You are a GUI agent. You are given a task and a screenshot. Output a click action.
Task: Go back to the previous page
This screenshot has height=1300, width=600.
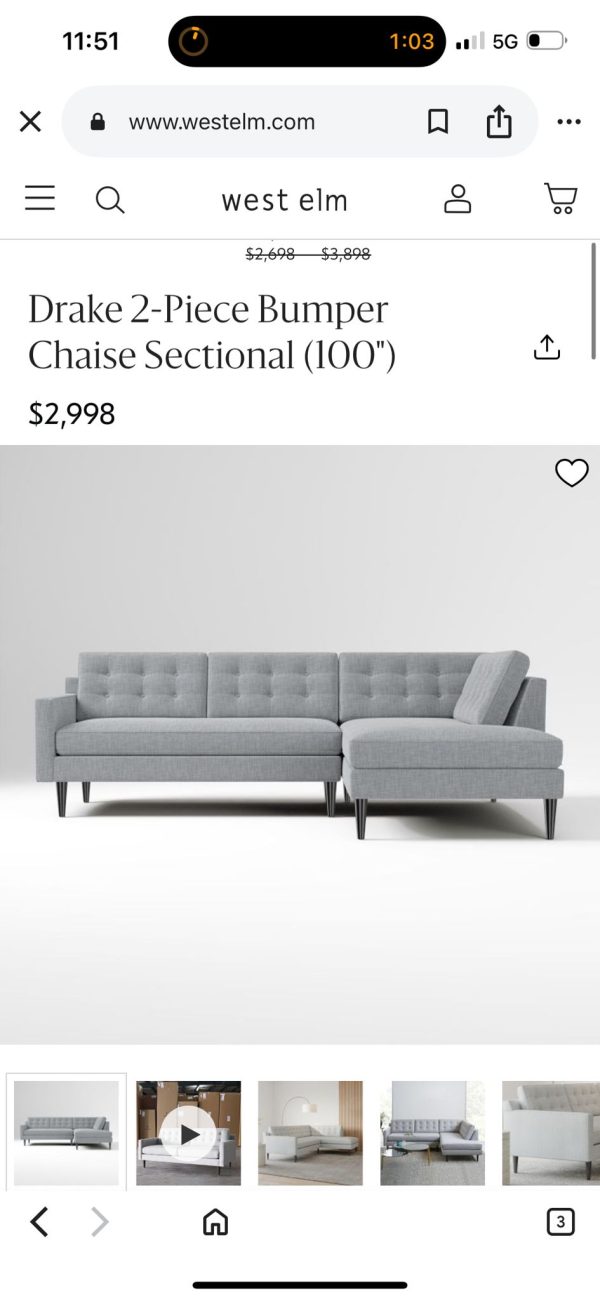pos(39,1221)
